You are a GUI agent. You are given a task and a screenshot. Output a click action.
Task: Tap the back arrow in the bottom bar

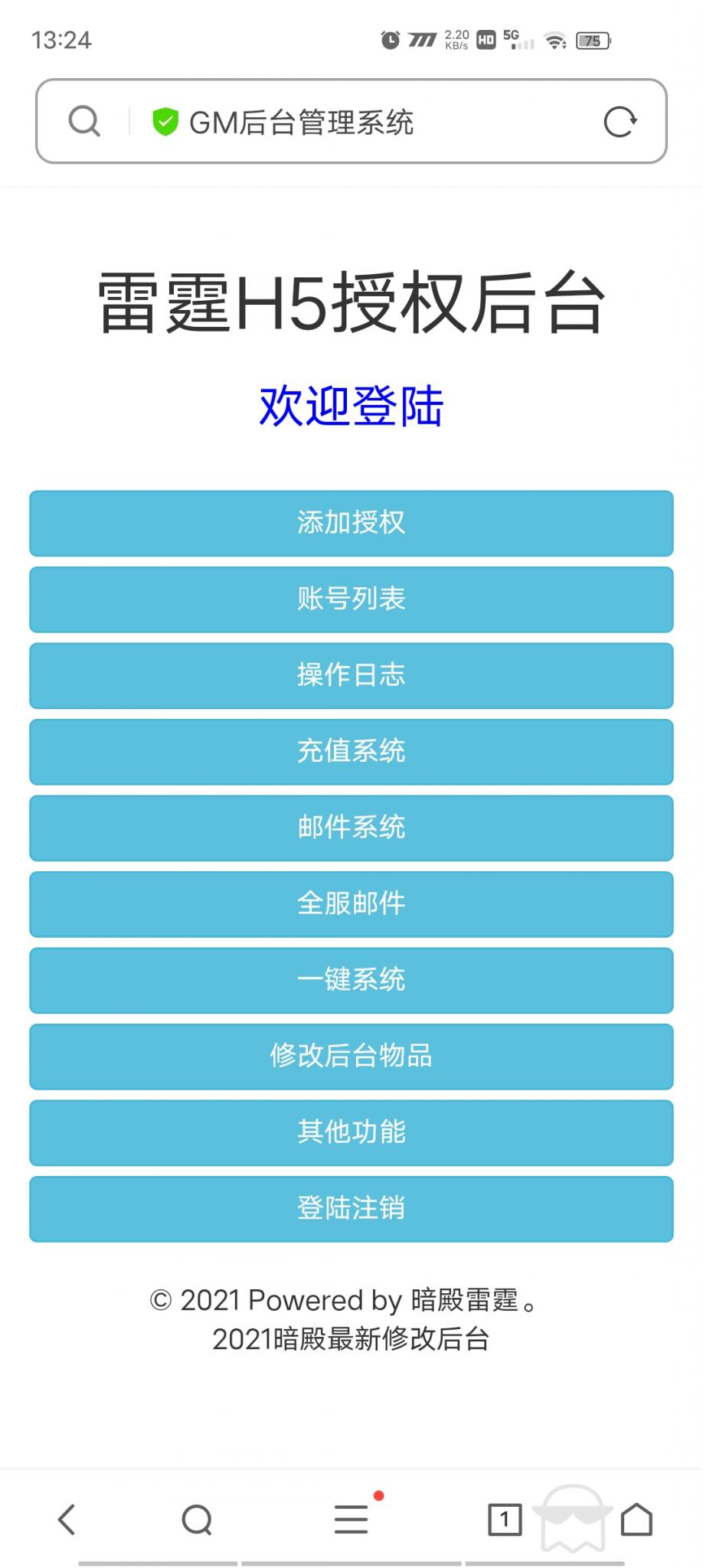coord(67,1520)
